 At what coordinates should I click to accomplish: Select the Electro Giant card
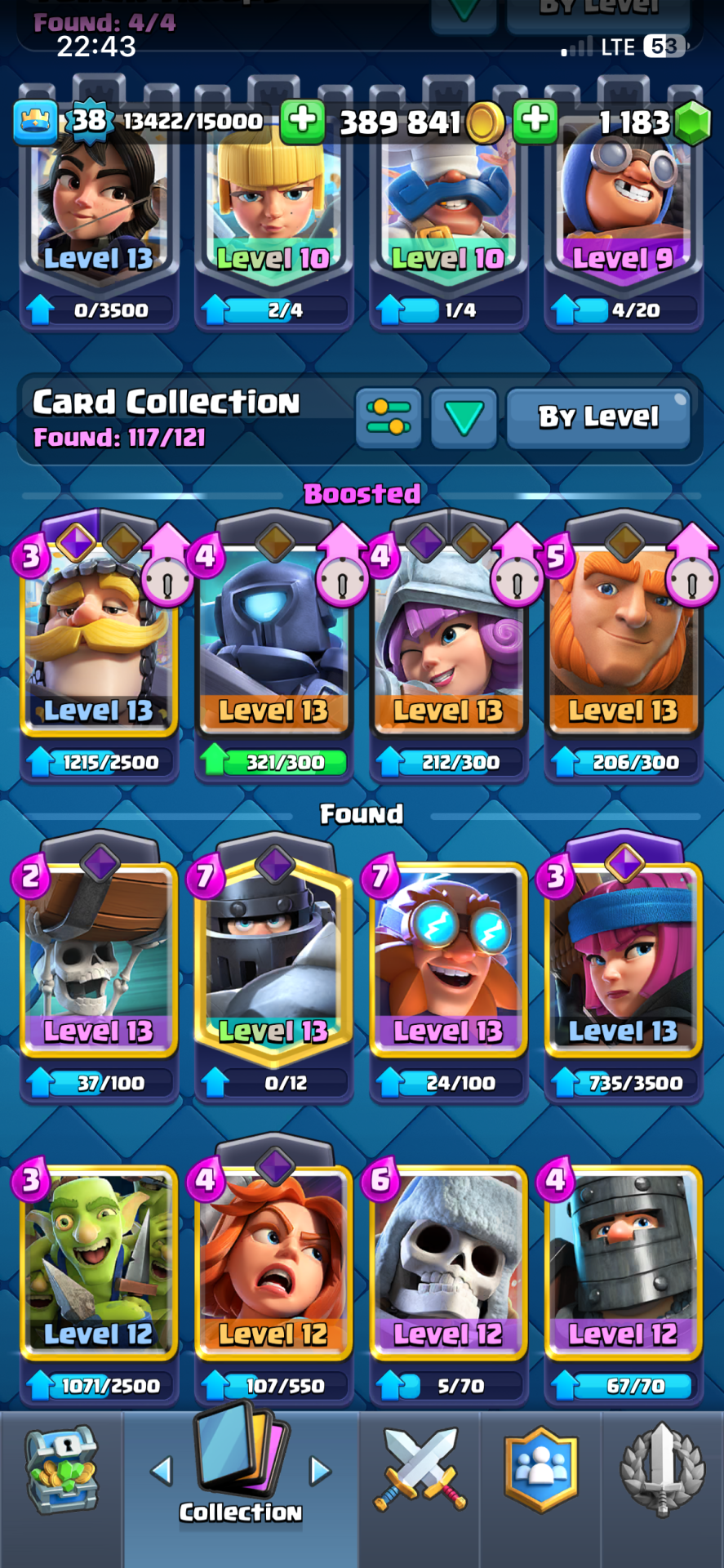click(x=448, y=964)
